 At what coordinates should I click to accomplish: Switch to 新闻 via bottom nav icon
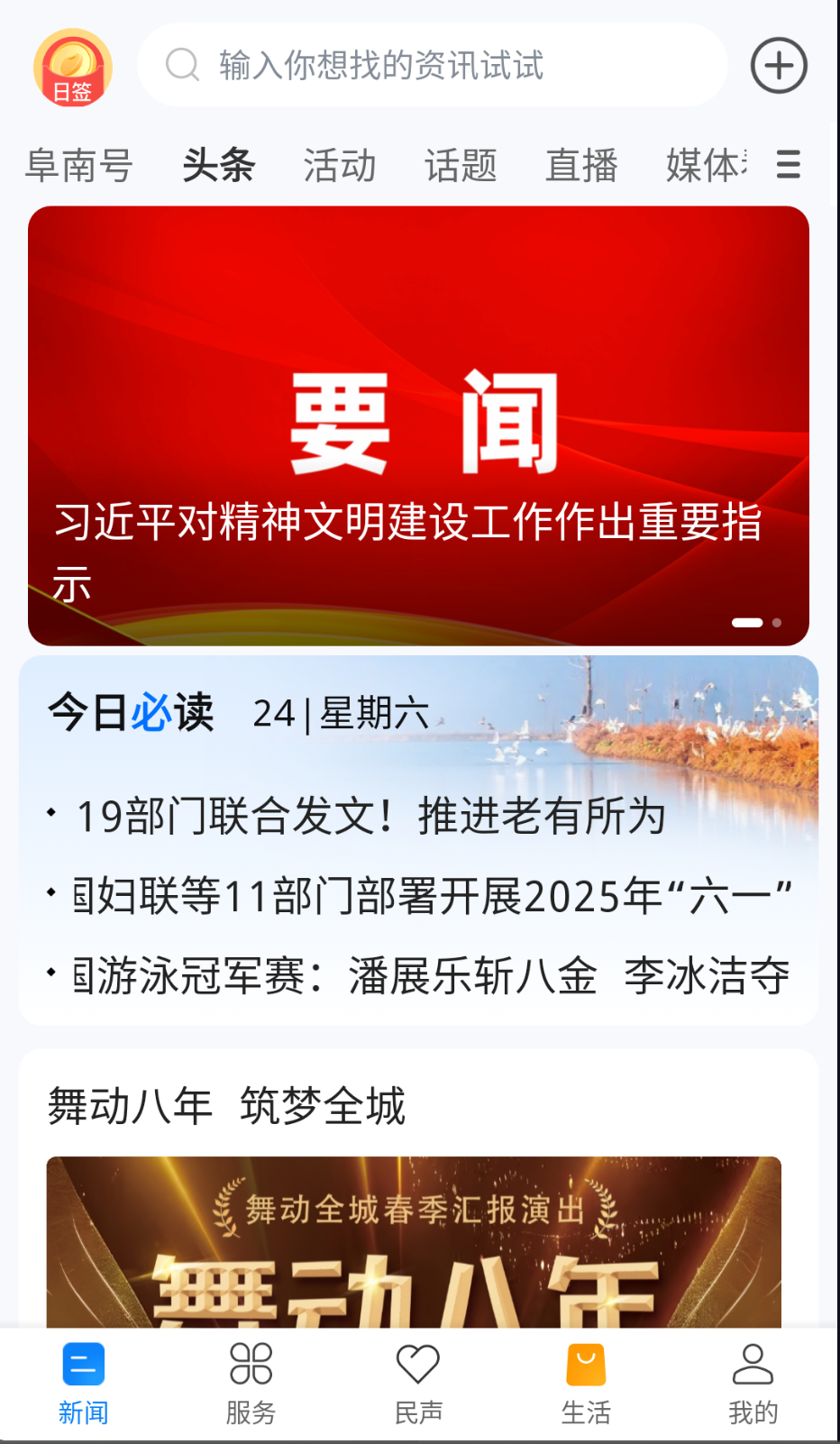coord(84,1365)
